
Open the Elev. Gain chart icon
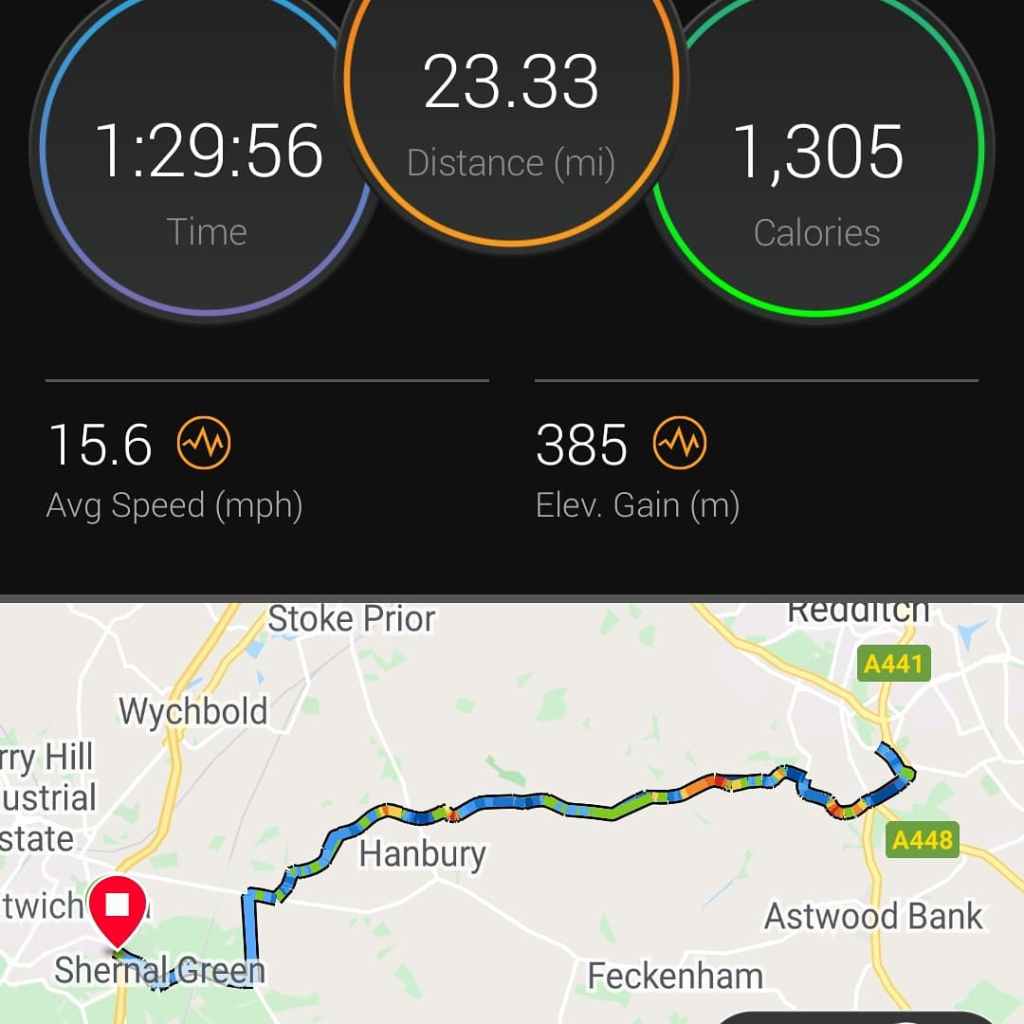click(x=680, y=444)
